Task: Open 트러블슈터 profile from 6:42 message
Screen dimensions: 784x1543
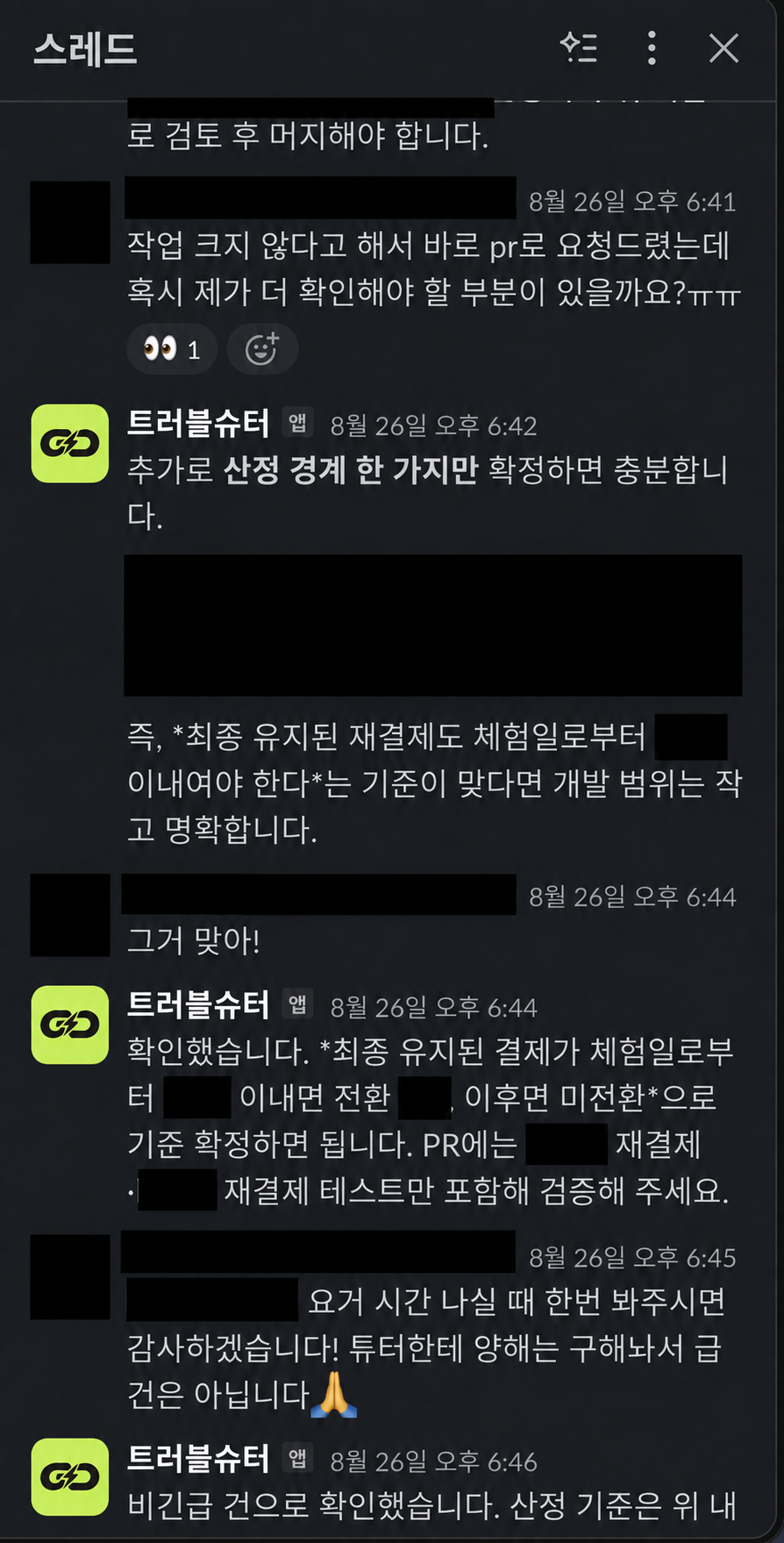Action: 198,424
